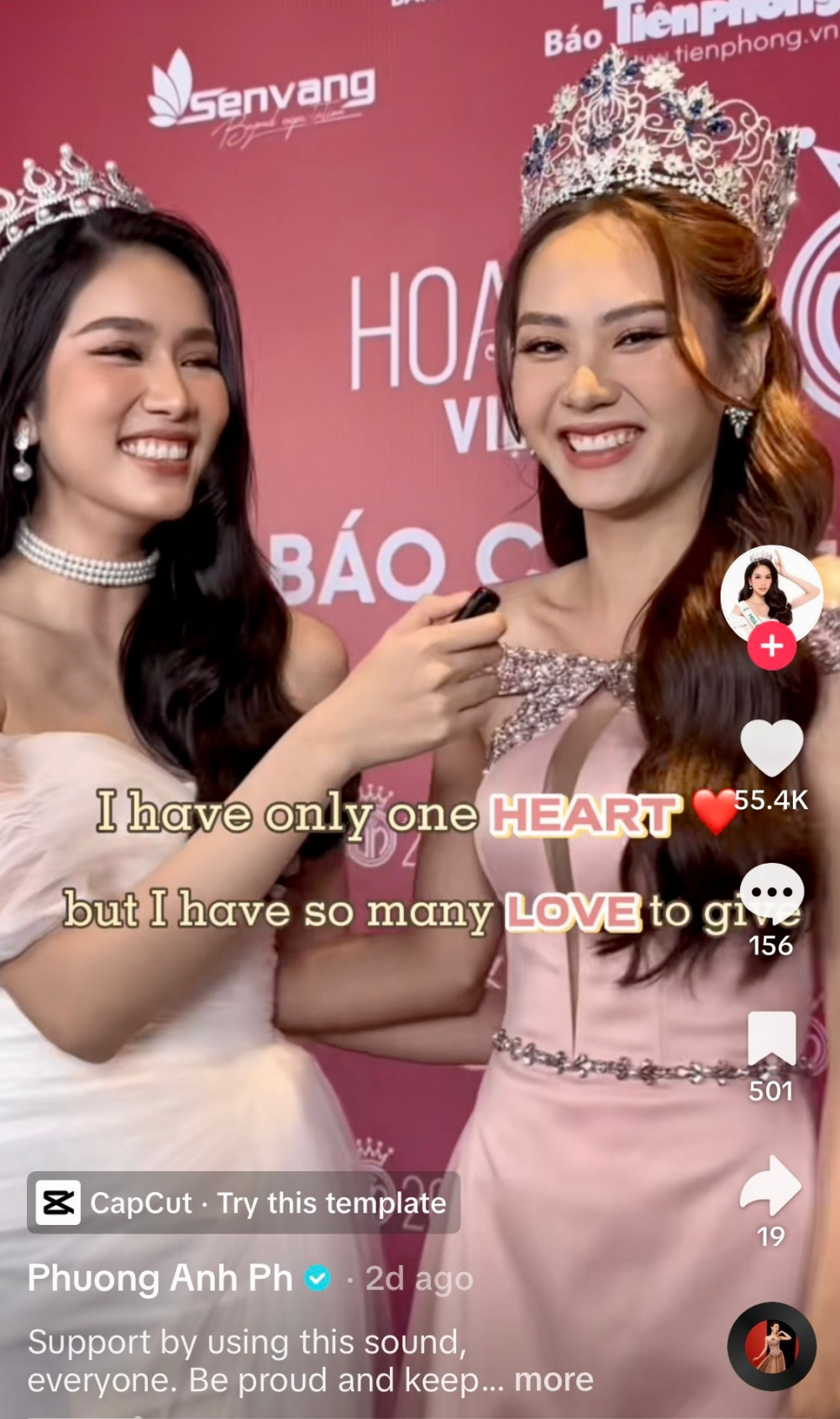
Task: Bookmark this video
Action: tap(771, 1038)
